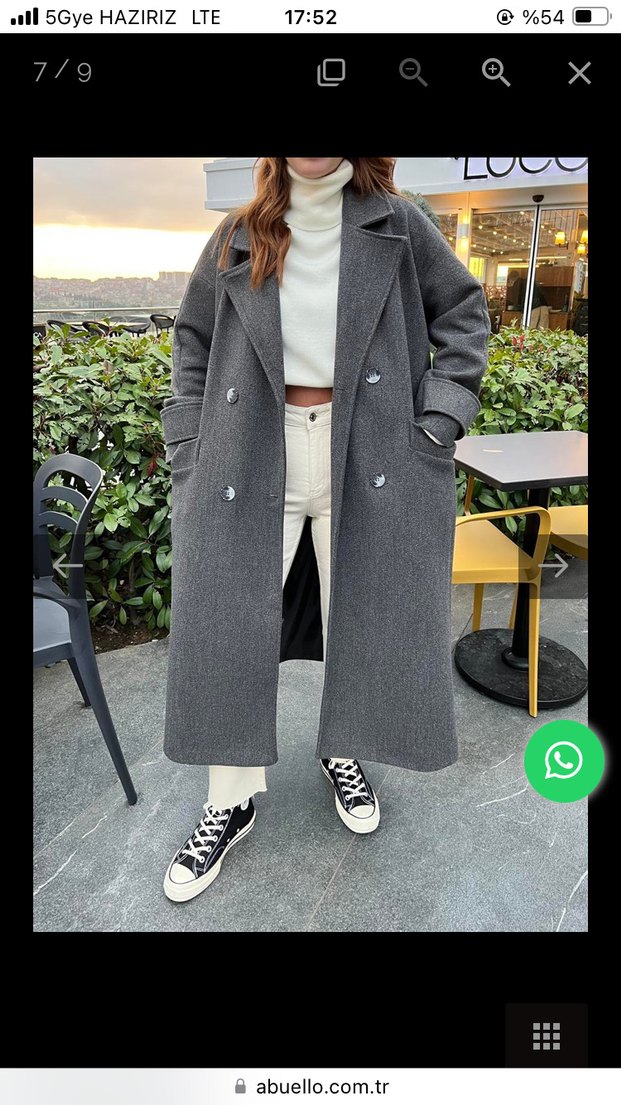This screenshot has height=1105, width=621.
Task: Open the WhatsApp chat button
Action: tap(564, 761)
